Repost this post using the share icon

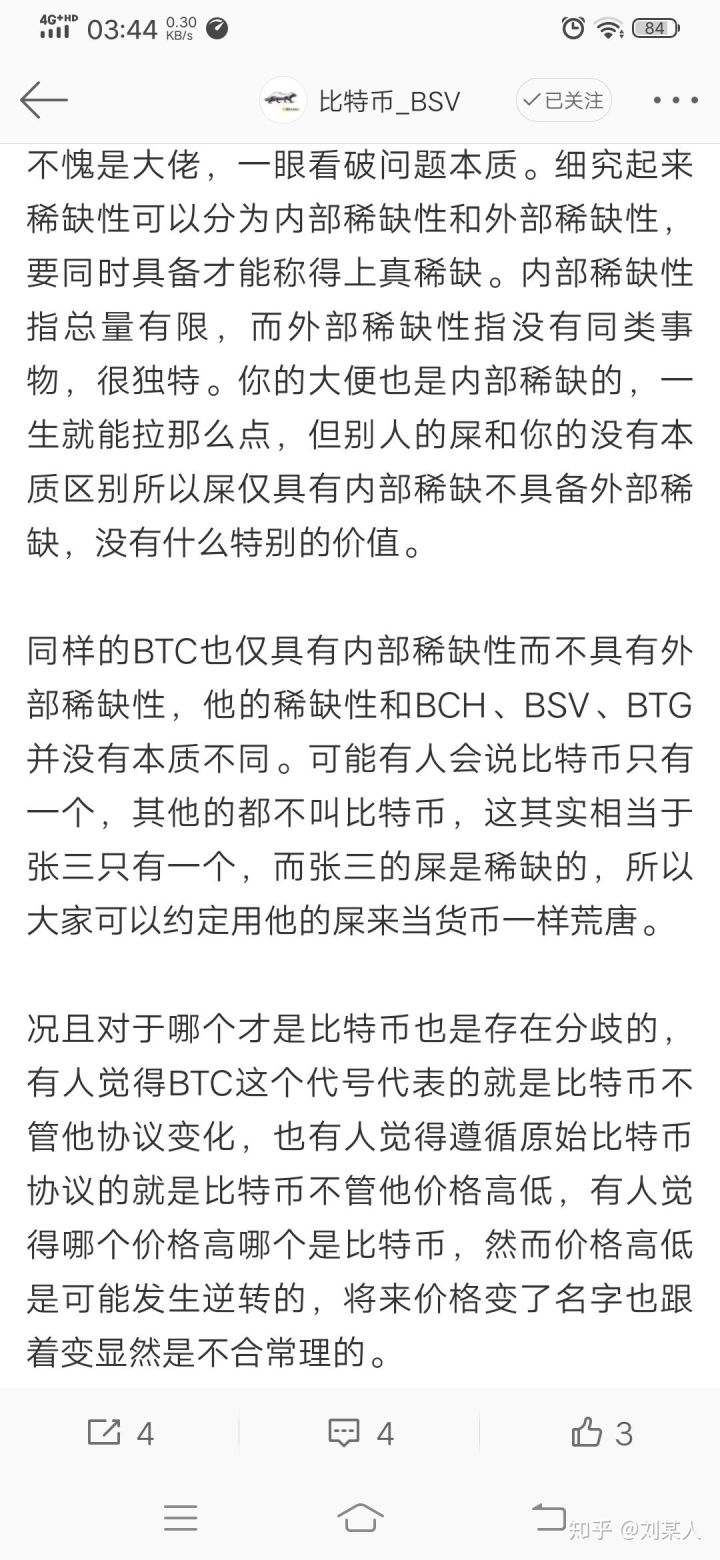point(120,1433)
